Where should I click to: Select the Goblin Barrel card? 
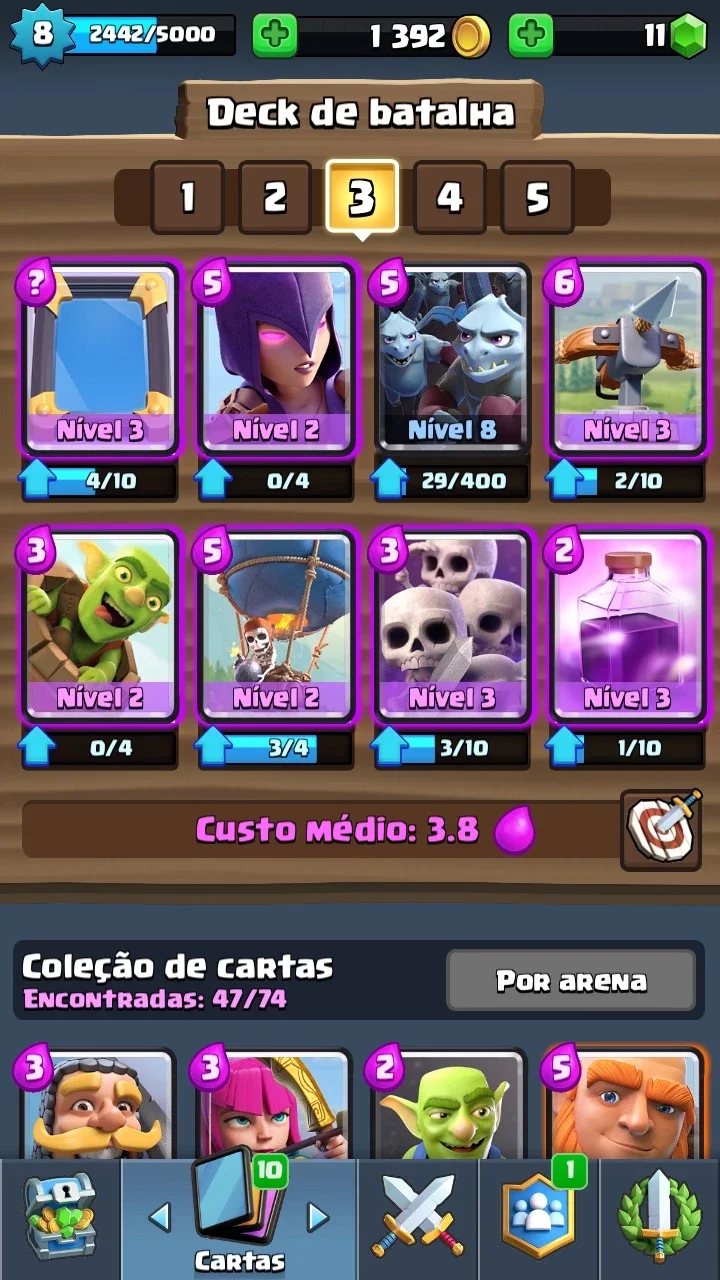[99, 627]
